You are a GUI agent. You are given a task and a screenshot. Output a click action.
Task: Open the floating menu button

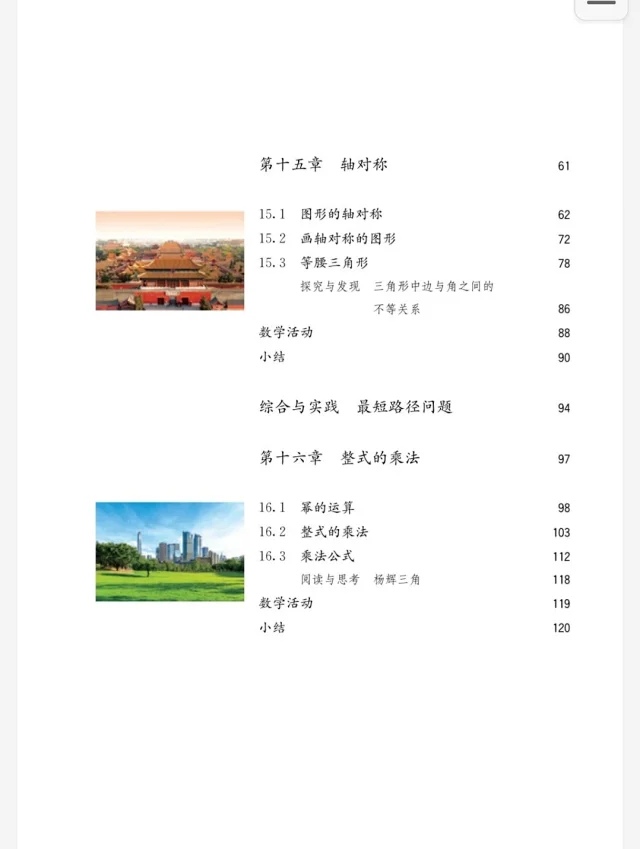(601, 7)
